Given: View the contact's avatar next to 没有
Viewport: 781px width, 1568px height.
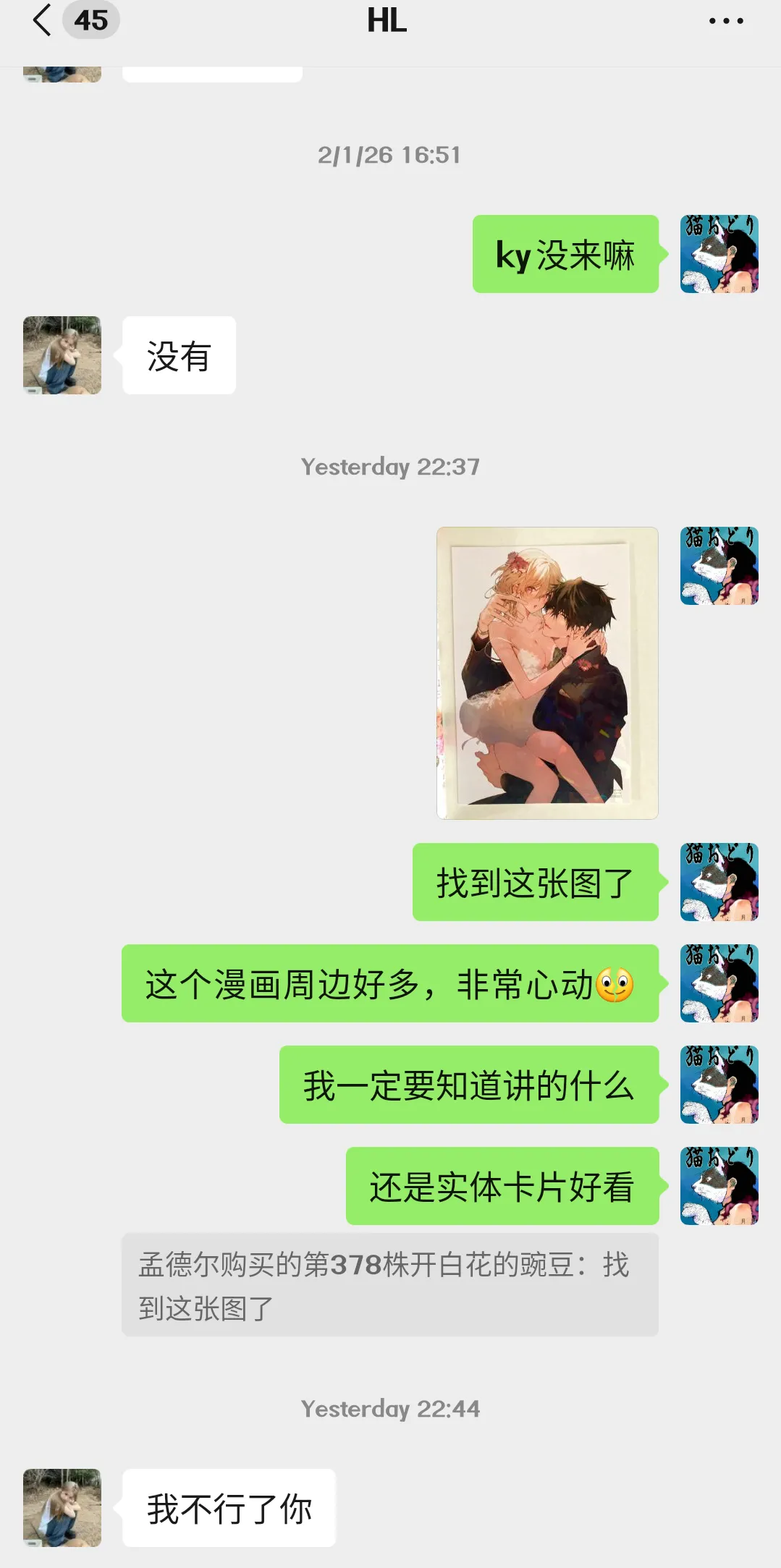Looking at the screenshot, I should pos(62,355).
